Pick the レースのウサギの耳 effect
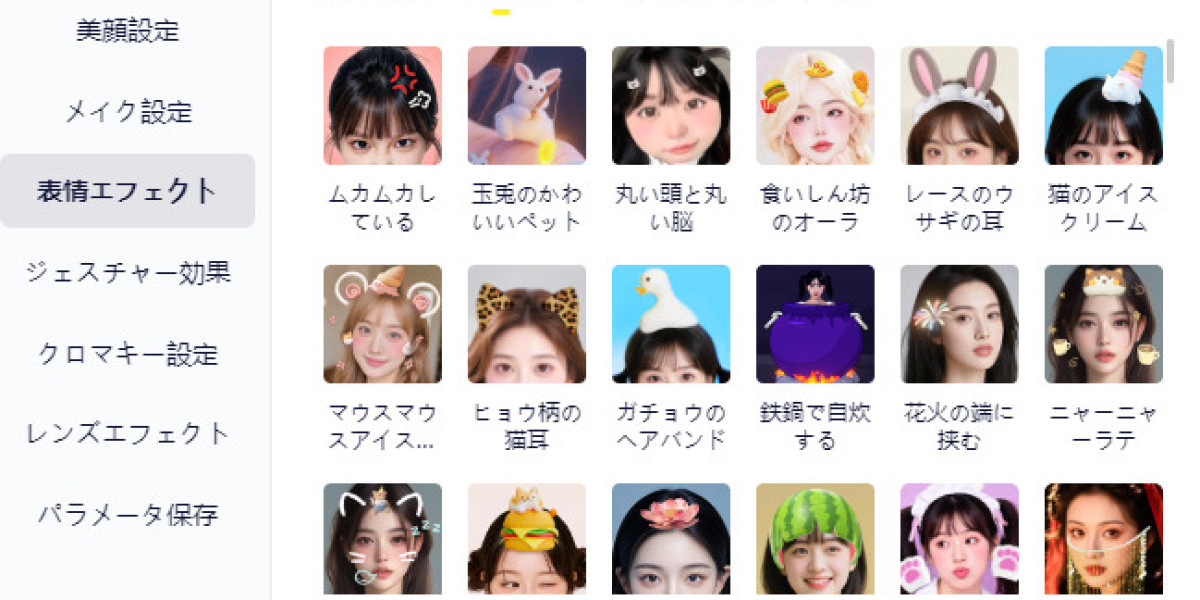Viewport: 1200px width, 600px height. point(959,106)
